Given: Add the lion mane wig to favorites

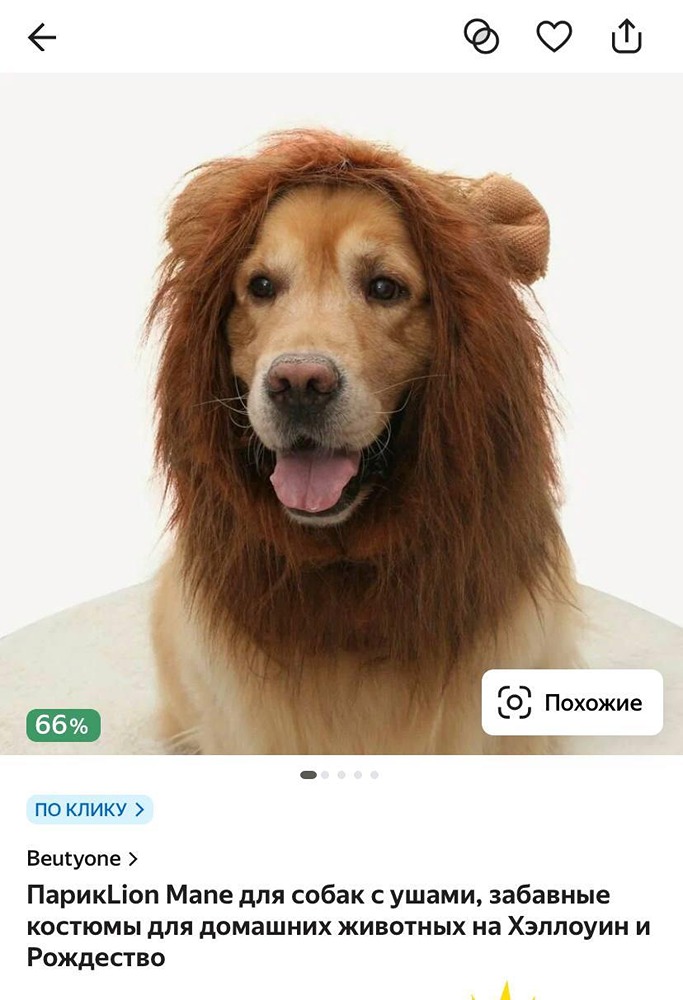Looking at the screenshot, I should click(554, 37).
